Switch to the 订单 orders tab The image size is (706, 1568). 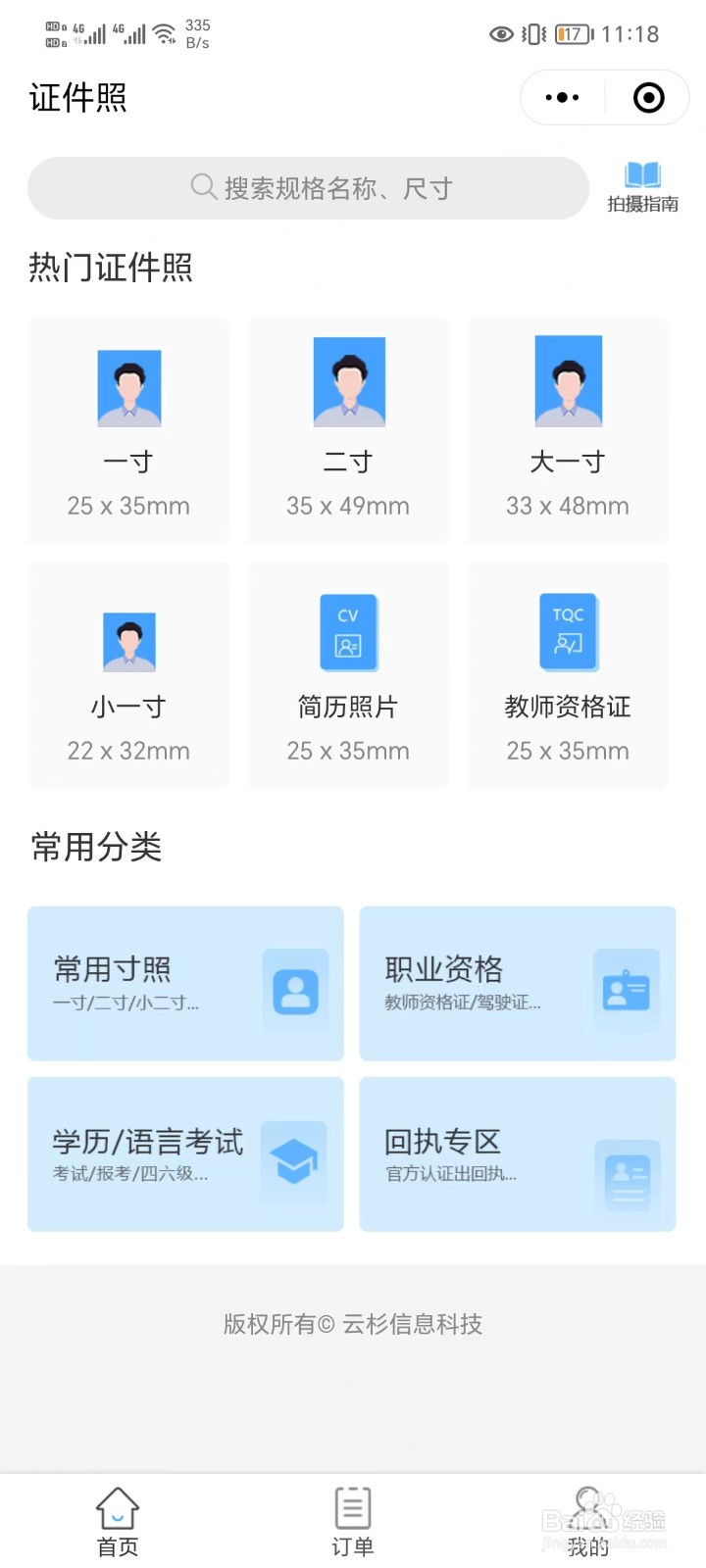click(352, 1519)
